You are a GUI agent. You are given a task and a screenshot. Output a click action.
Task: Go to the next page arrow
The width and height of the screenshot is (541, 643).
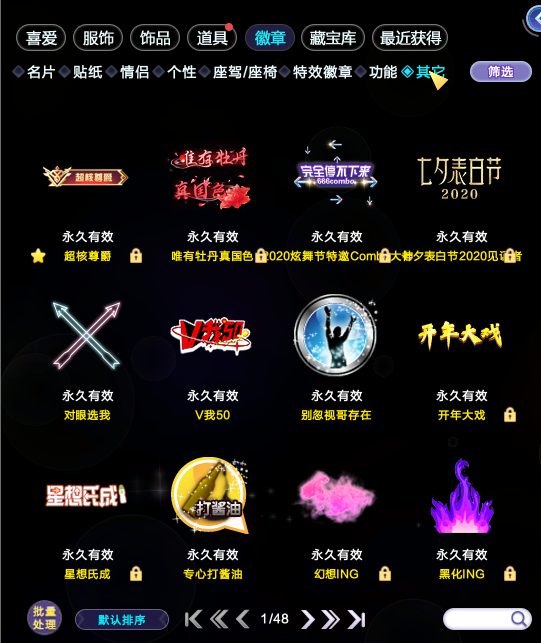308,619
